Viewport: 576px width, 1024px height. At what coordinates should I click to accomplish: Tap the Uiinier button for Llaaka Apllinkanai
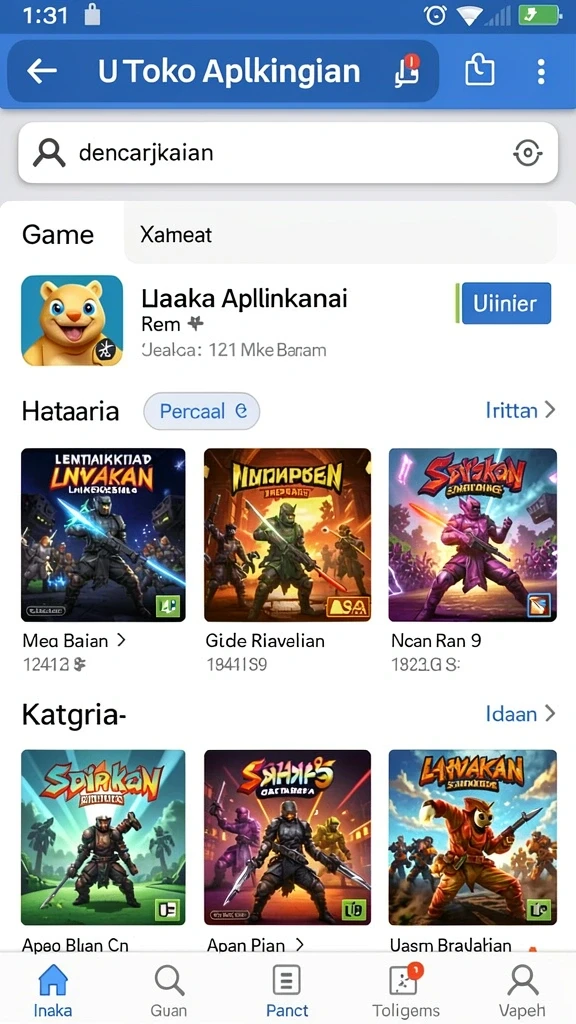(505, 304)
